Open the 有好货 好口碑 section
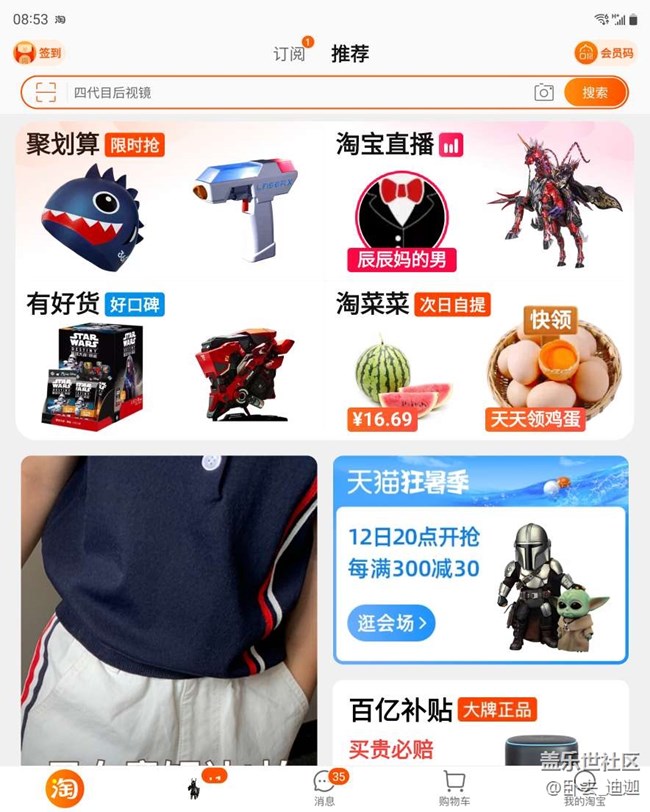 point(95,303)
